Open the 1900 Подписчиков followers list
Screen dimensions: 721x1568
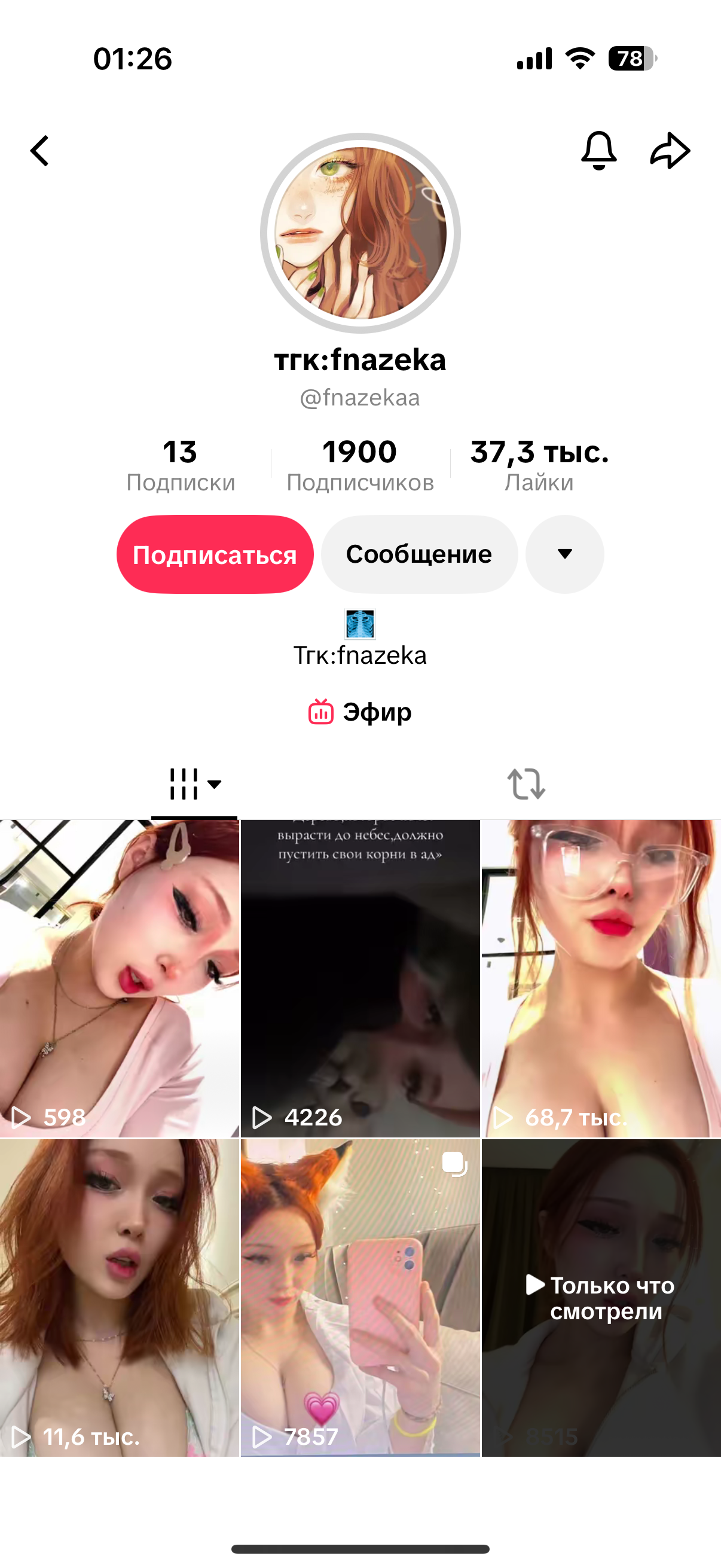point(360,466)
